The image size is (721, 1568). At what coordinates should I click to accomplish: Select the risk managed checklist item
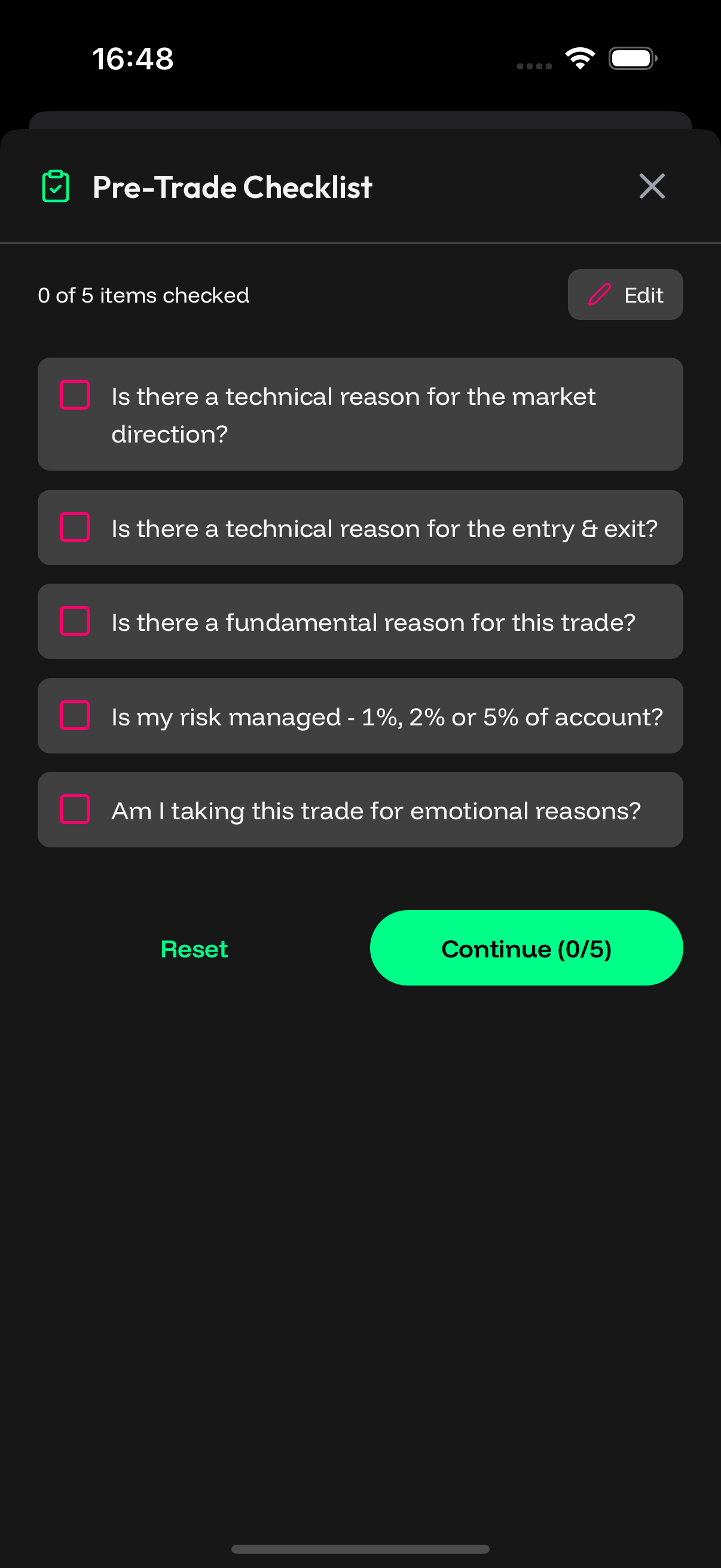click(x=75, y=715)
